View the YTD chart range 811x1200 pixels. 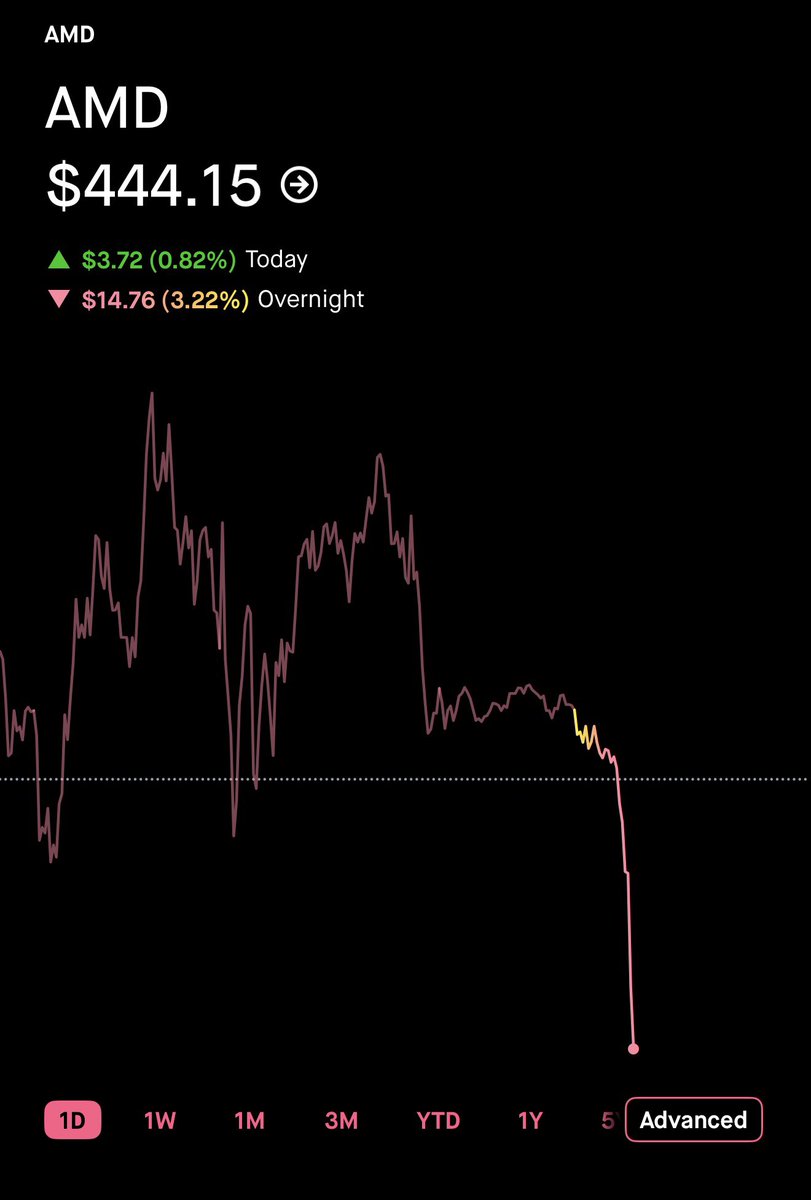pyautogui.click(x=438, y=1120)
